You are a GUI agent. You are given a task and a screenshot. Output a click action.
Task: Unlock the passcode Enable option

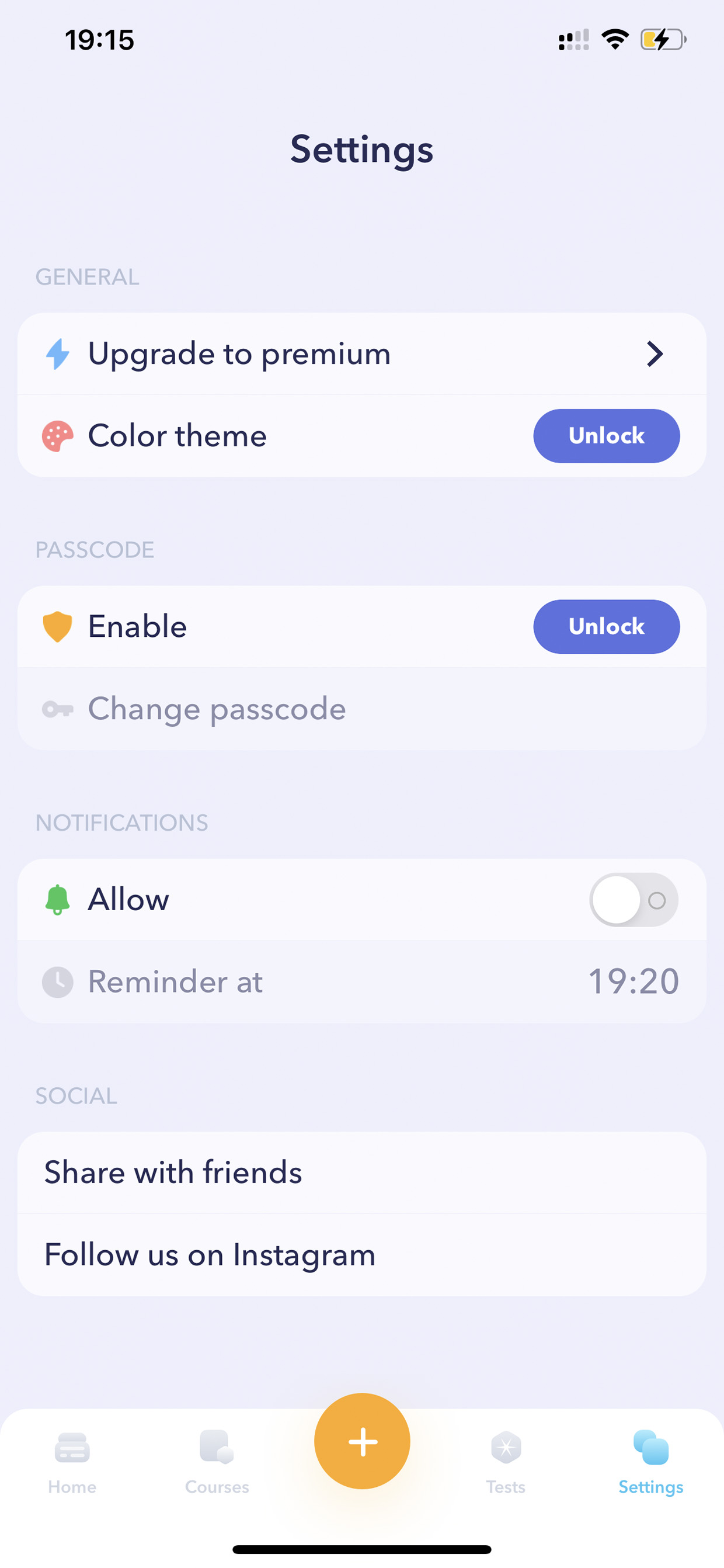[x=606, y=626]
